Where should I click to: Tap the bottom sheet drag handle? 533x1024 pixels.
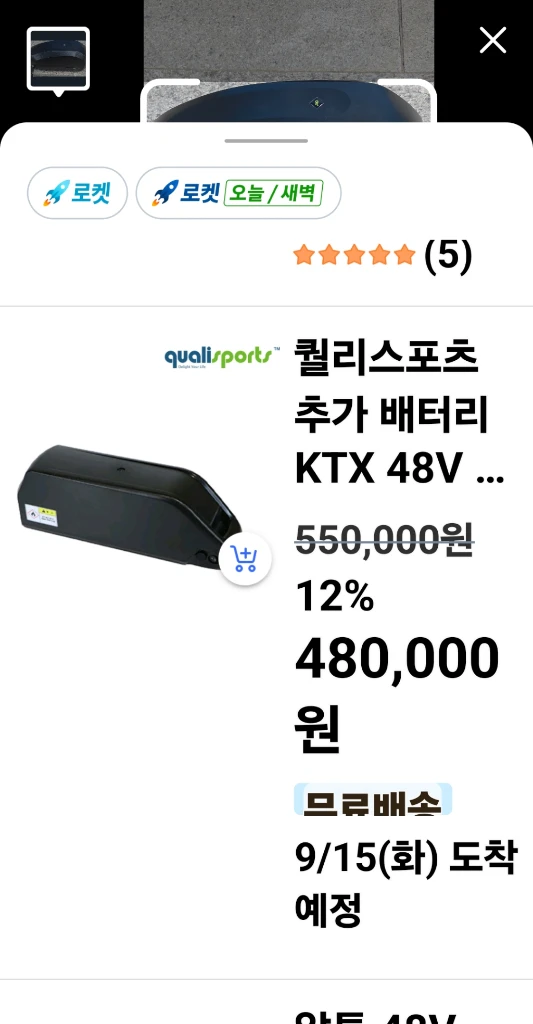tap(266, 140)
